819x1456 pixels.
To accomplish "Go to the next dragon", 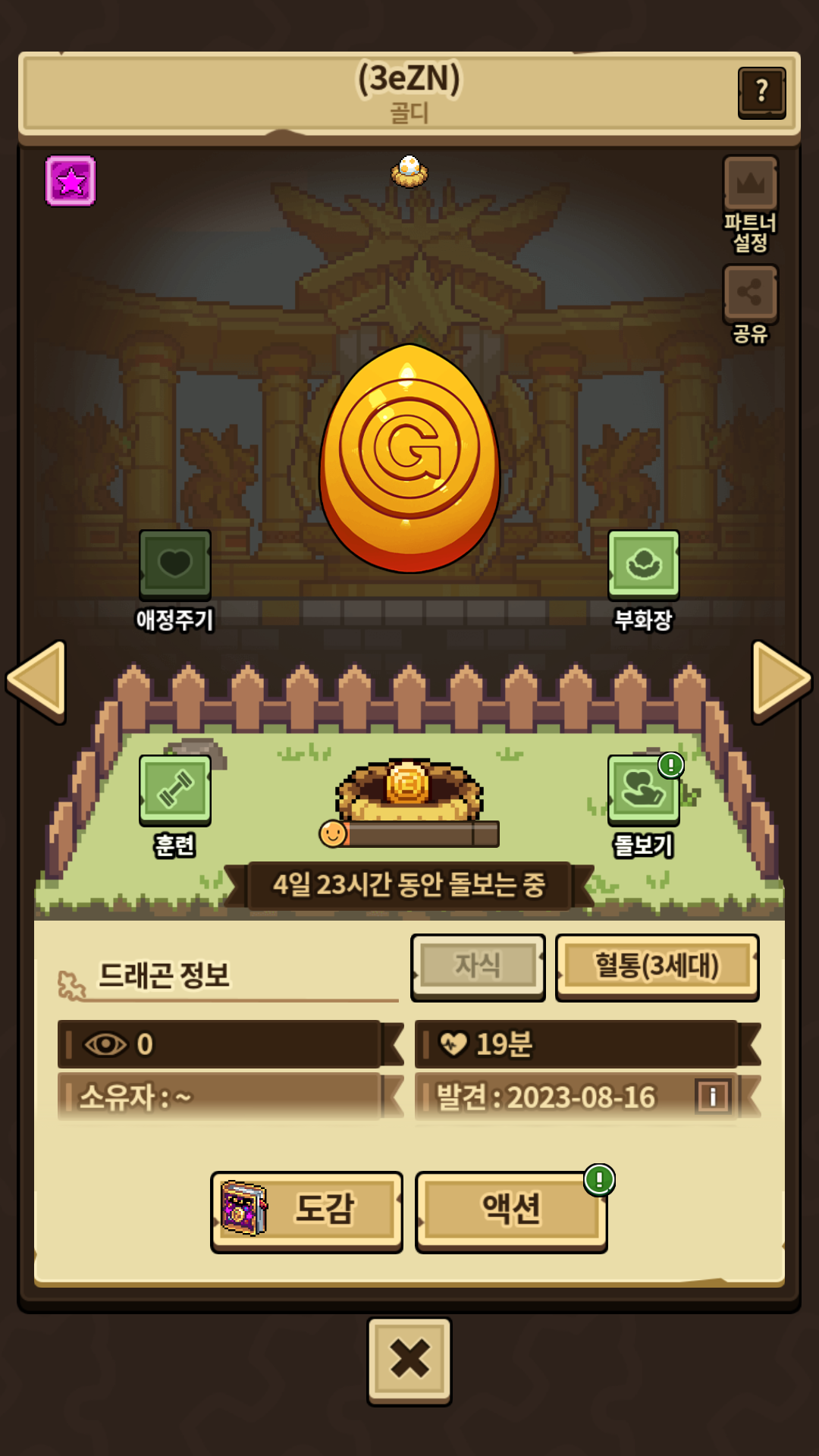I will [782, 681].
